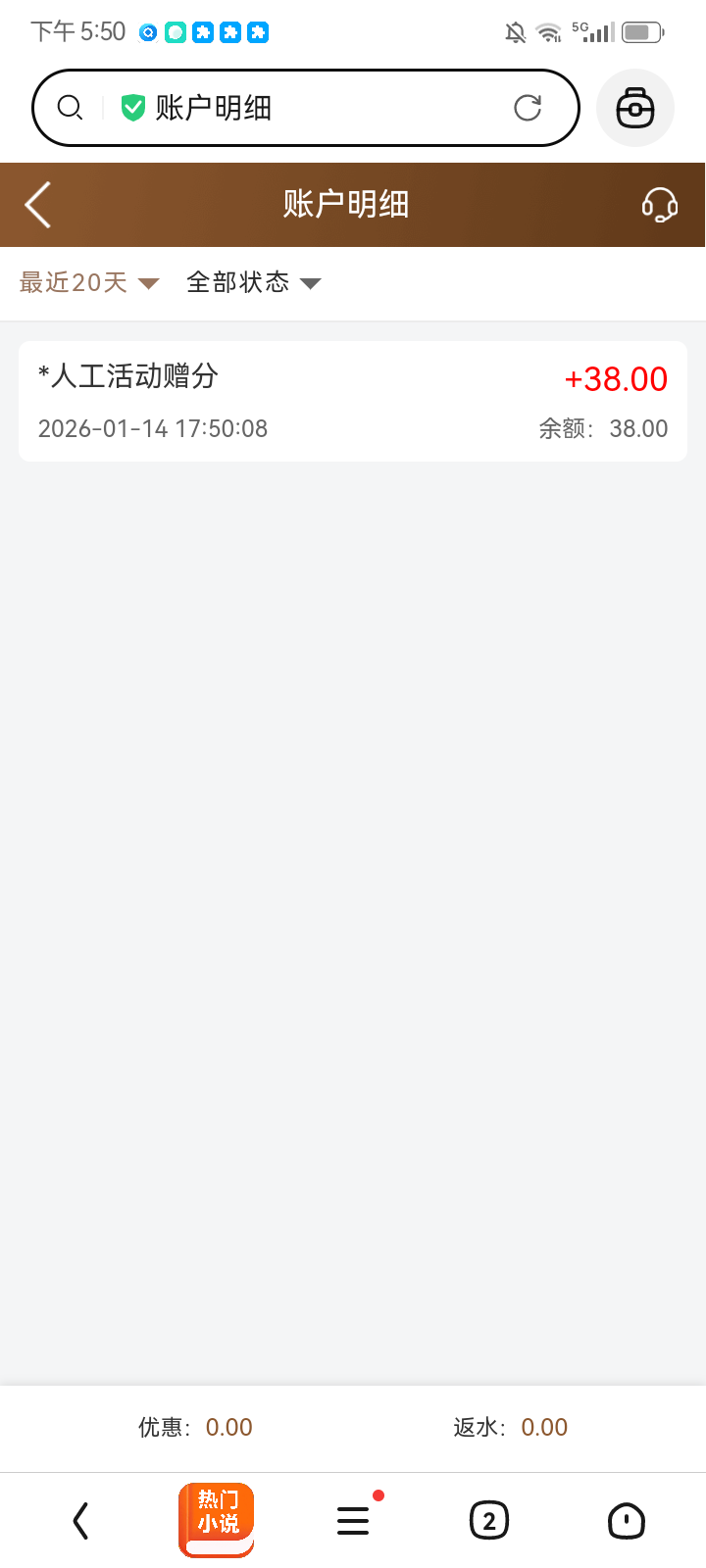Screen dimensions: 706x1568
Task: Open the browser menu with the red dot
Action: 353,1520
